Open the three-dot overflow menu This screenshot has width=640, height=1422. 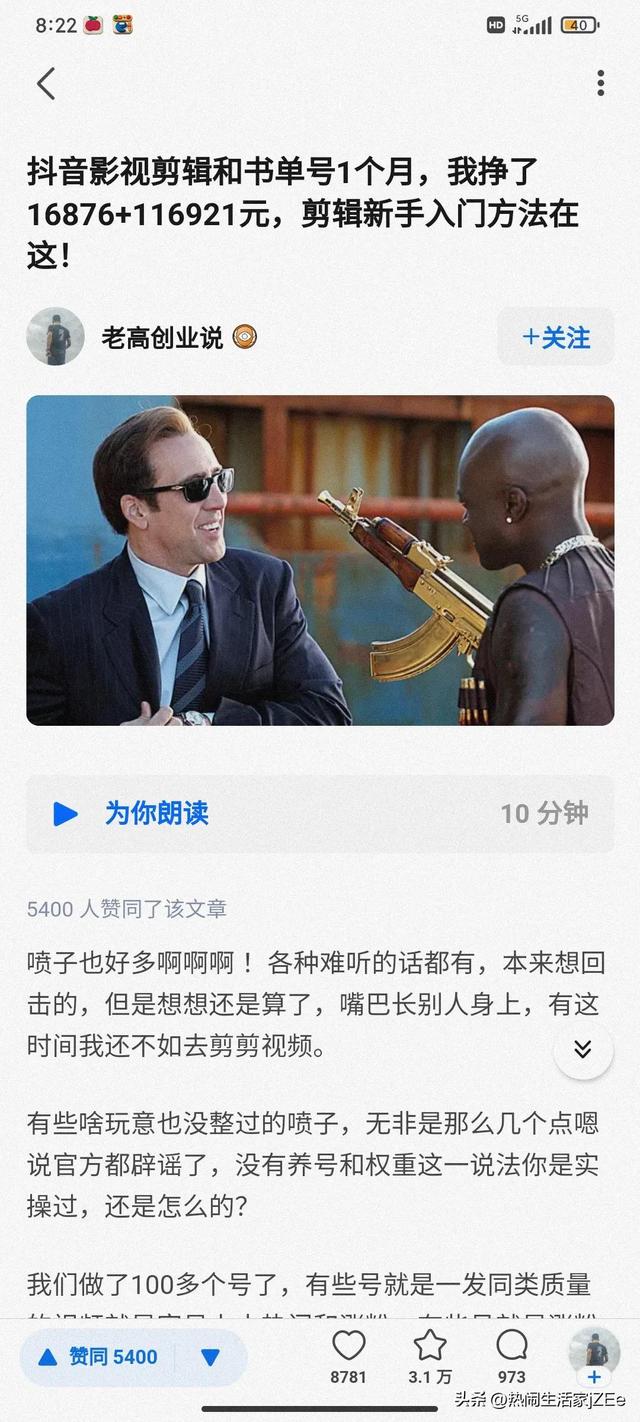pyautogui.click(x=600, y=83)
